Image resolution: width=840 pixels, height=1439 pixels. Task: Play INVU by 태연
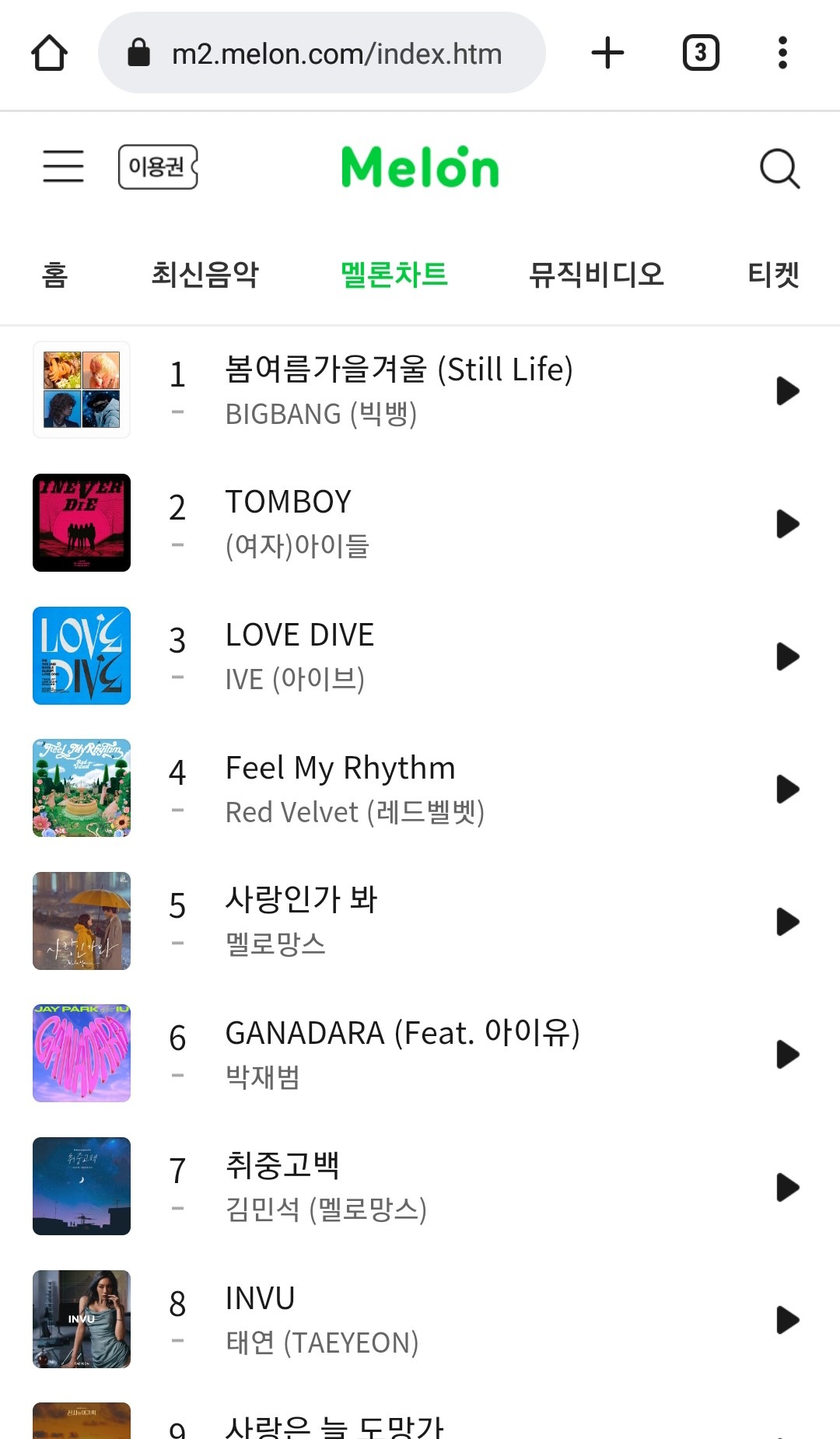[788, 1319]
